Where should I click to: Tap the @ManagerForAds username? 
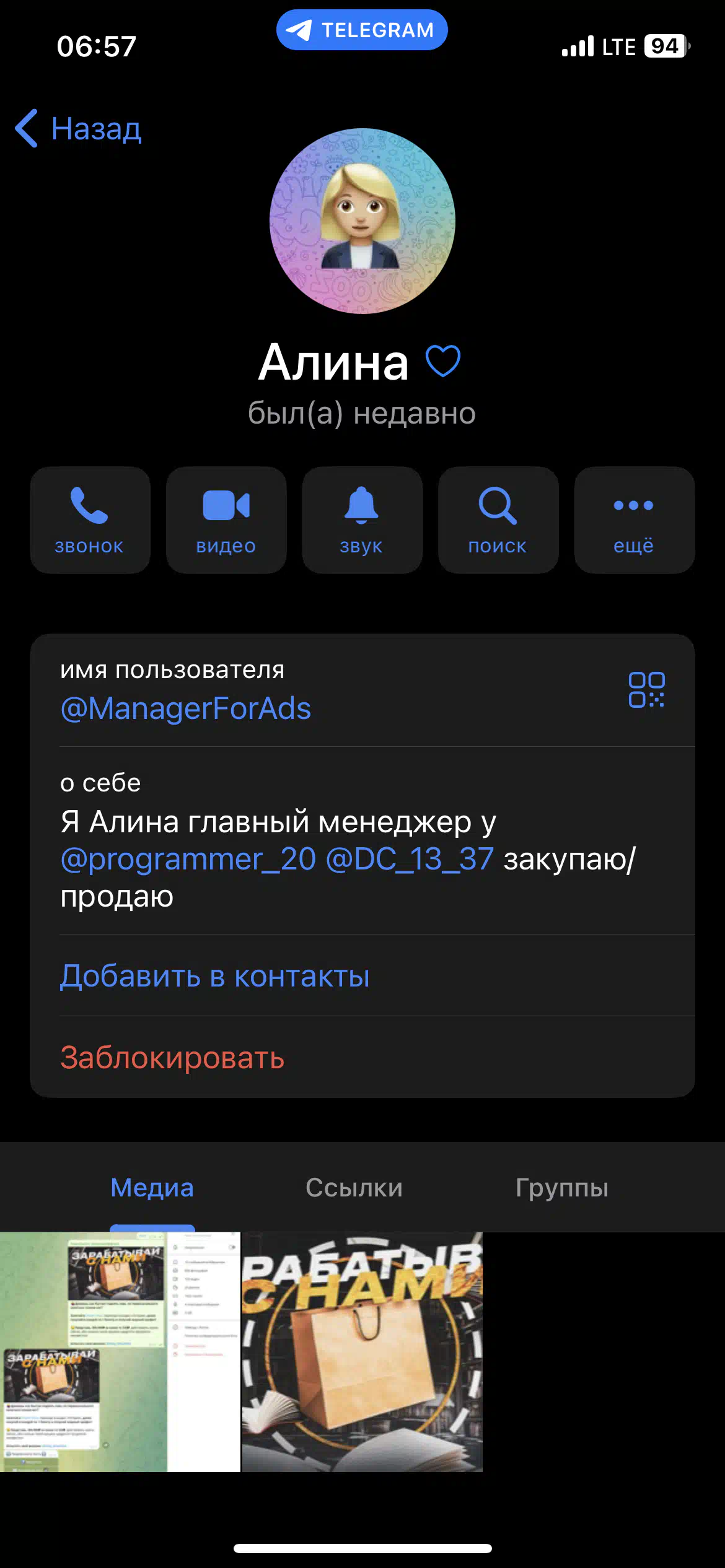coord(186,708)
